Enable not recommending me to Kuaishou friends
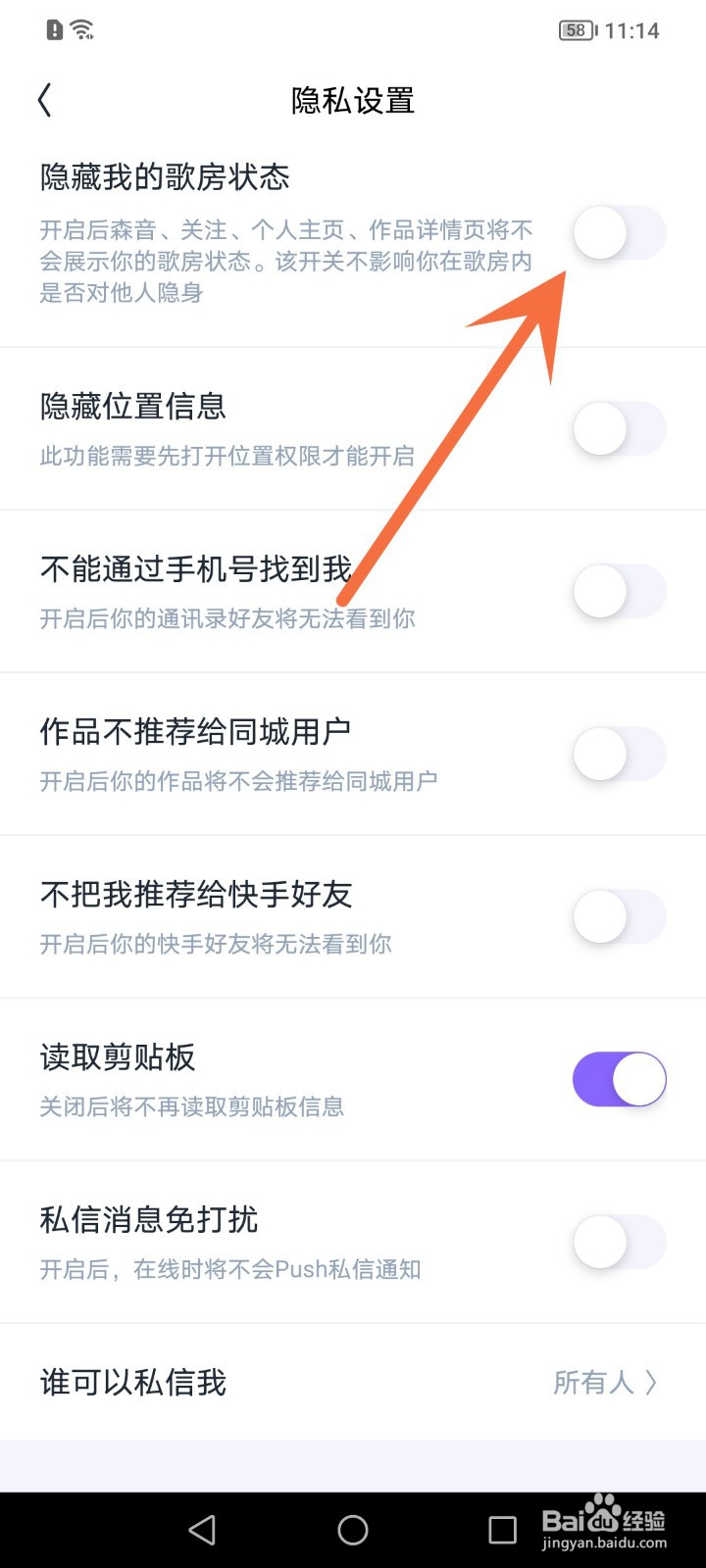This screenshot has height=1568, width=706. coord(618,916)
